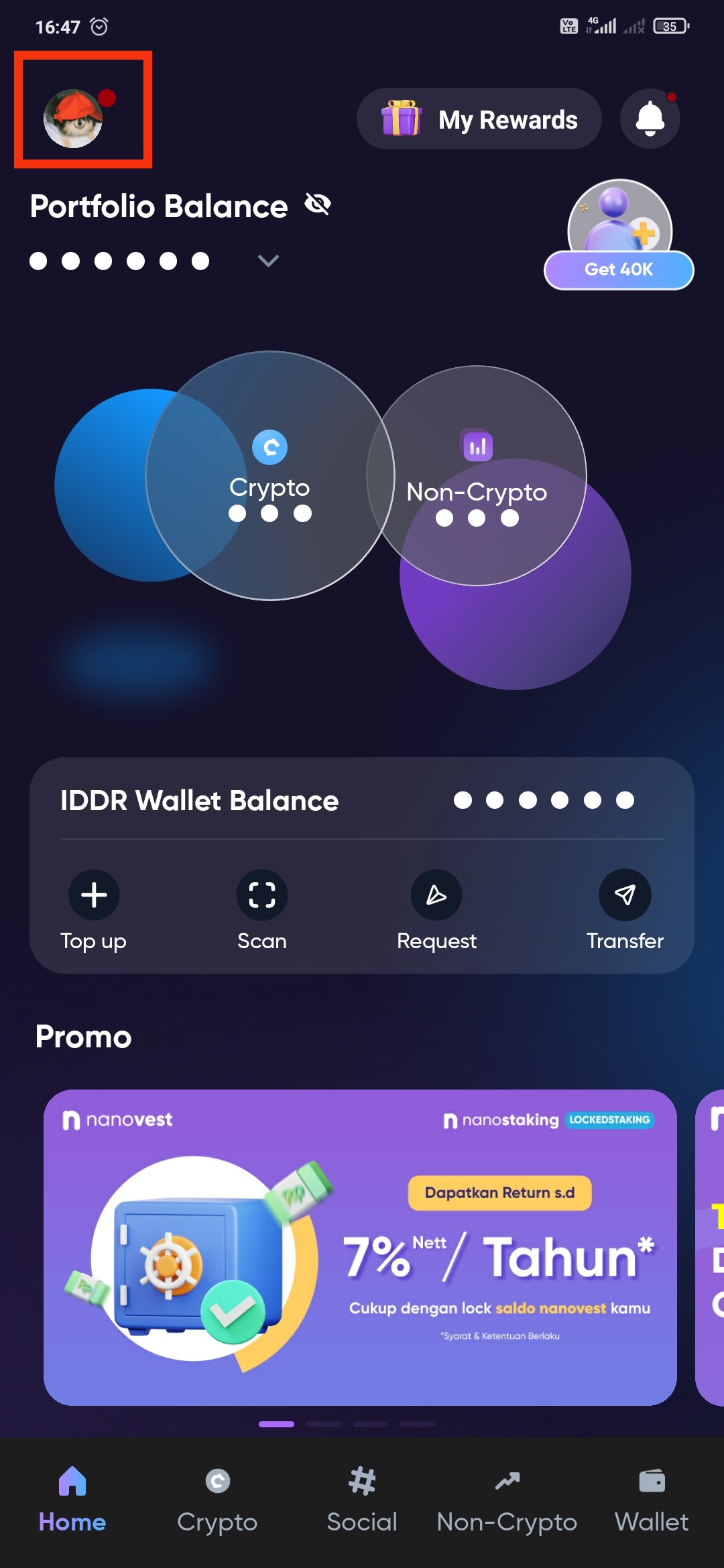Select the Home tab
The image size is (724, 1568).
click(x=72, y=1500)
